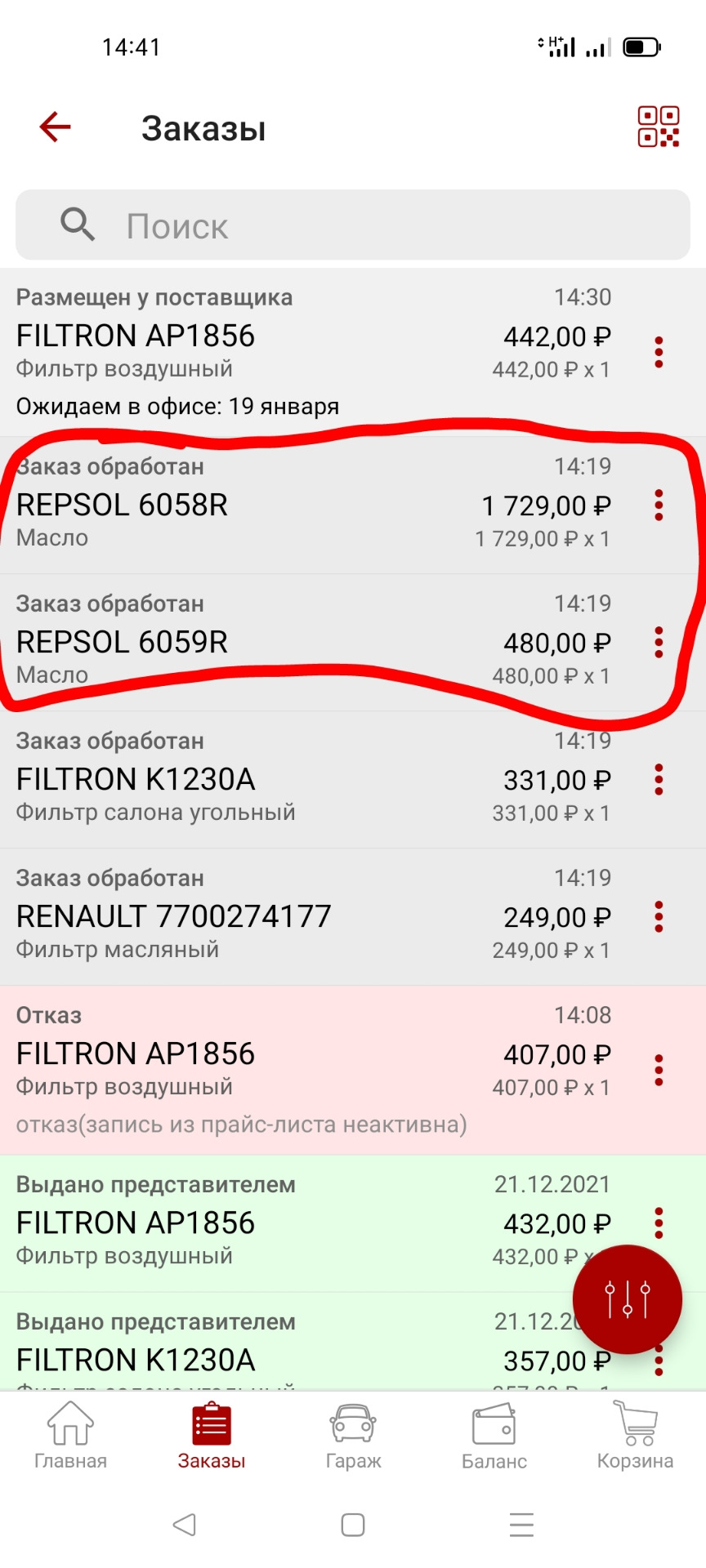Open options for the 442,00 ₽ FILTRON AP1856
706x1568 pixels.
pyautogui.click(x=659, y=352)
